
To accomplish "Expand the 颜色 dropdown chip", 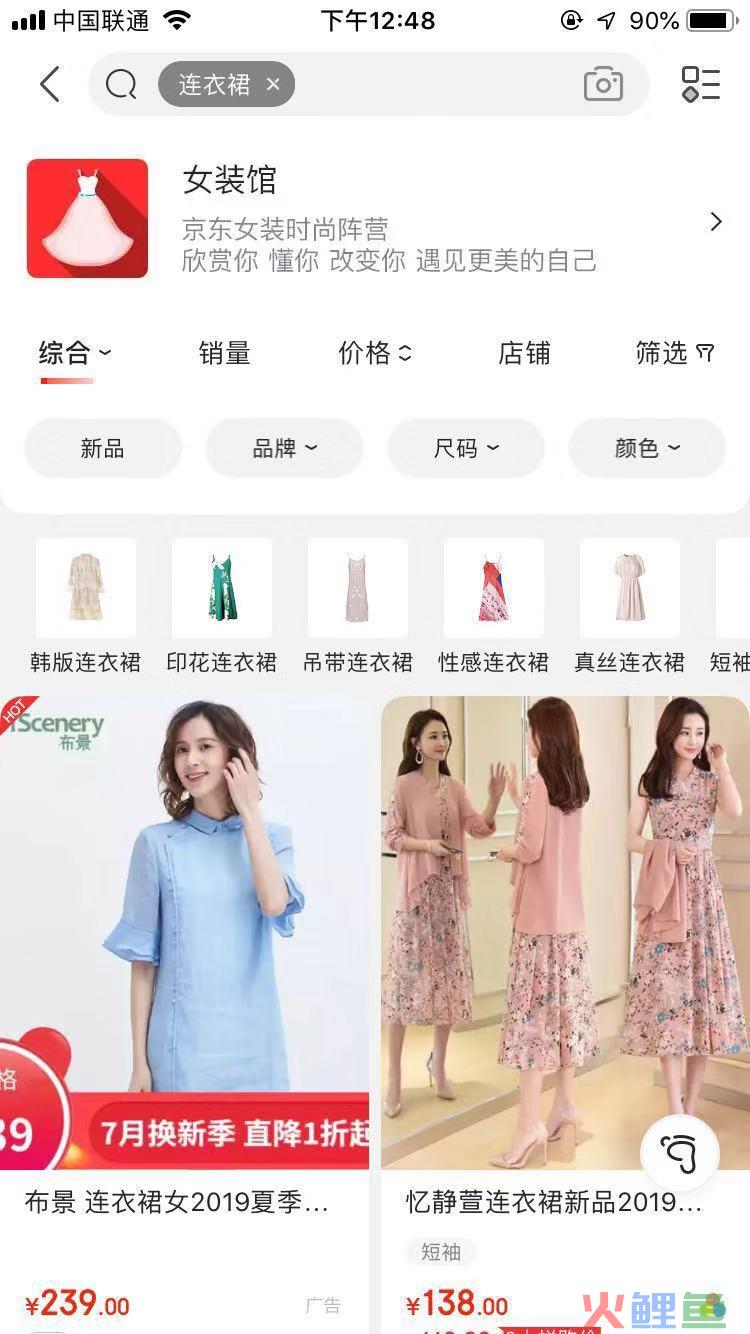I will [647, 448].
